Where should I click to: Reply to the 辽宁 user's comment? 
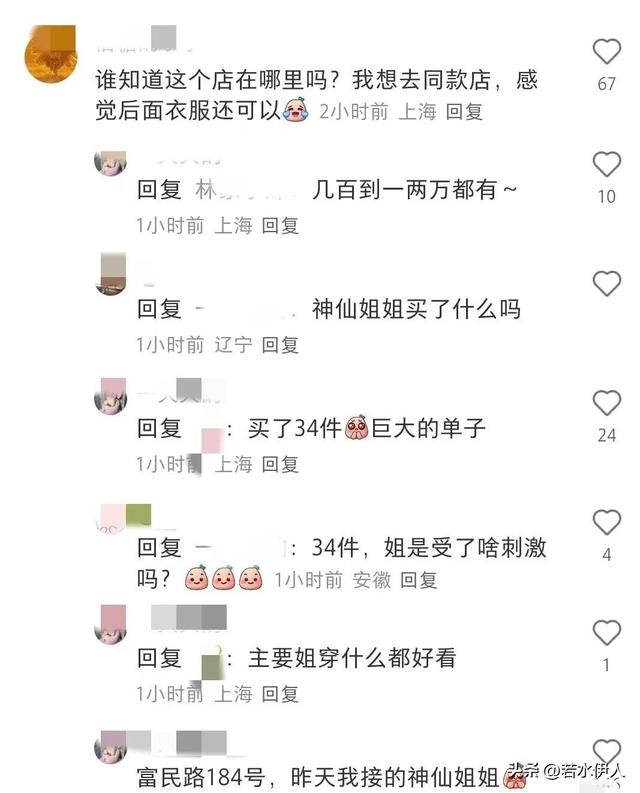pos(280,345)
